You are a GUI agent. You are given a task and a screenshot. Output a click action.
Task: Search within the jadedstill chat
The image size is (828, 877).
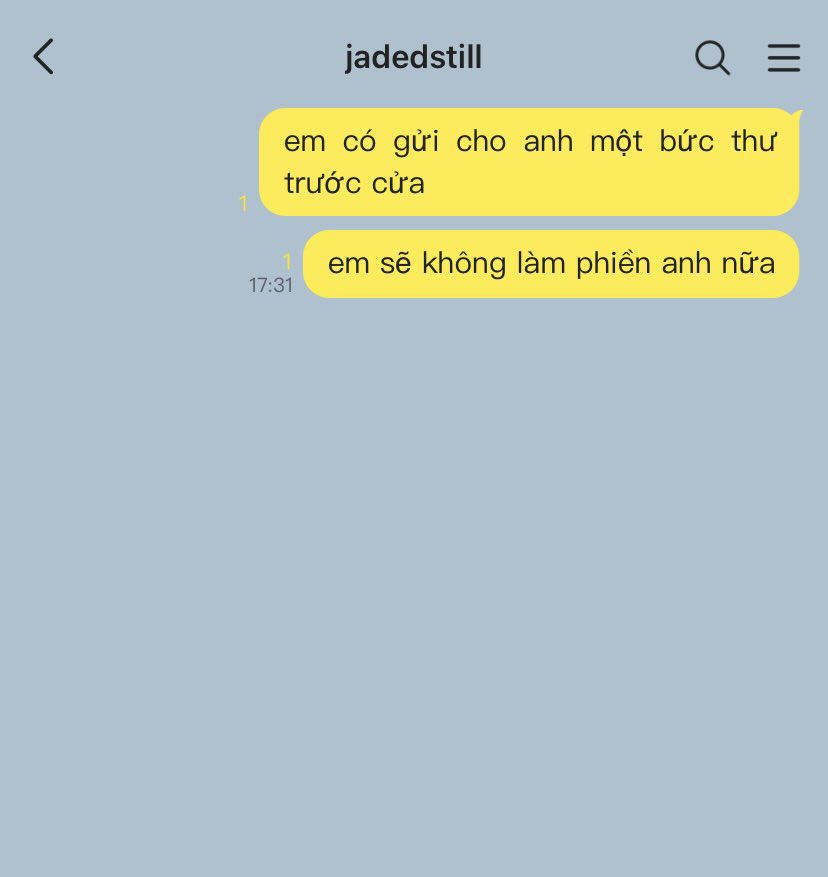tap(712, 57)
